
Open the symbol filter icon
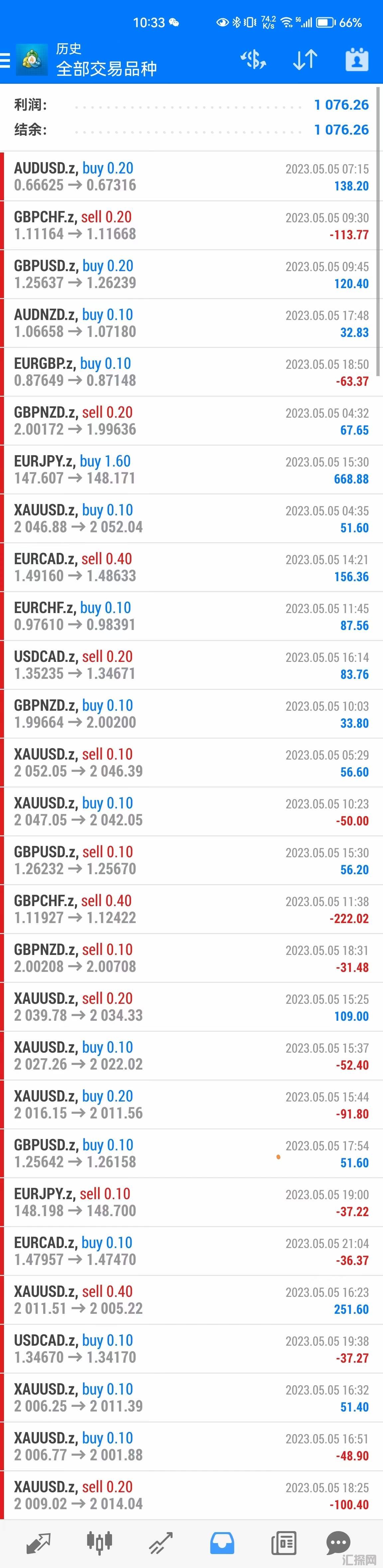pyautogui.click(x=253, y=60)
